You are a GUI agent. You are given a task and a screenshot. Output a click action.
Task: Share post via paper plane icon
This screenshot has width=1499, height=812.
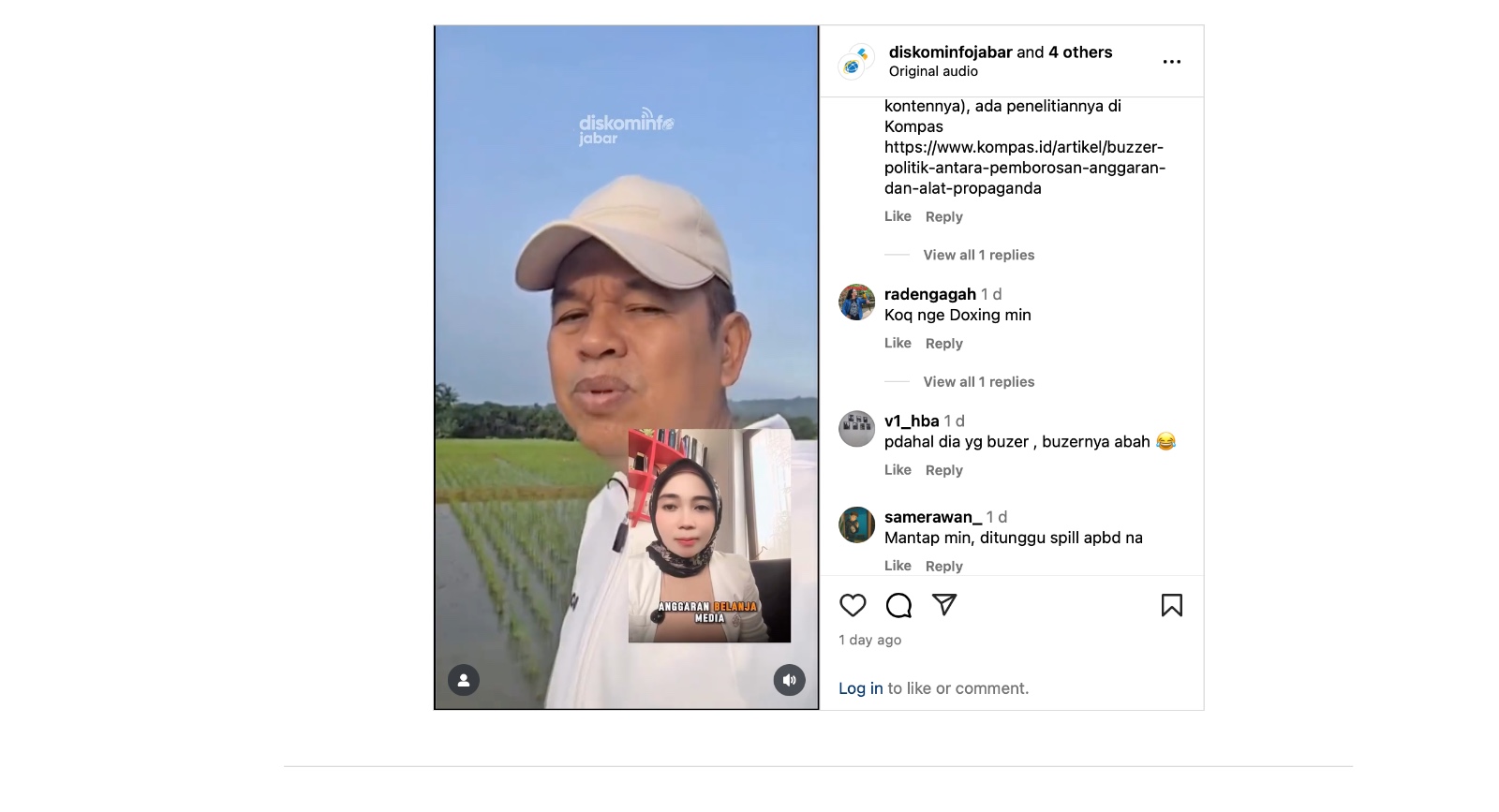point(944,605)
